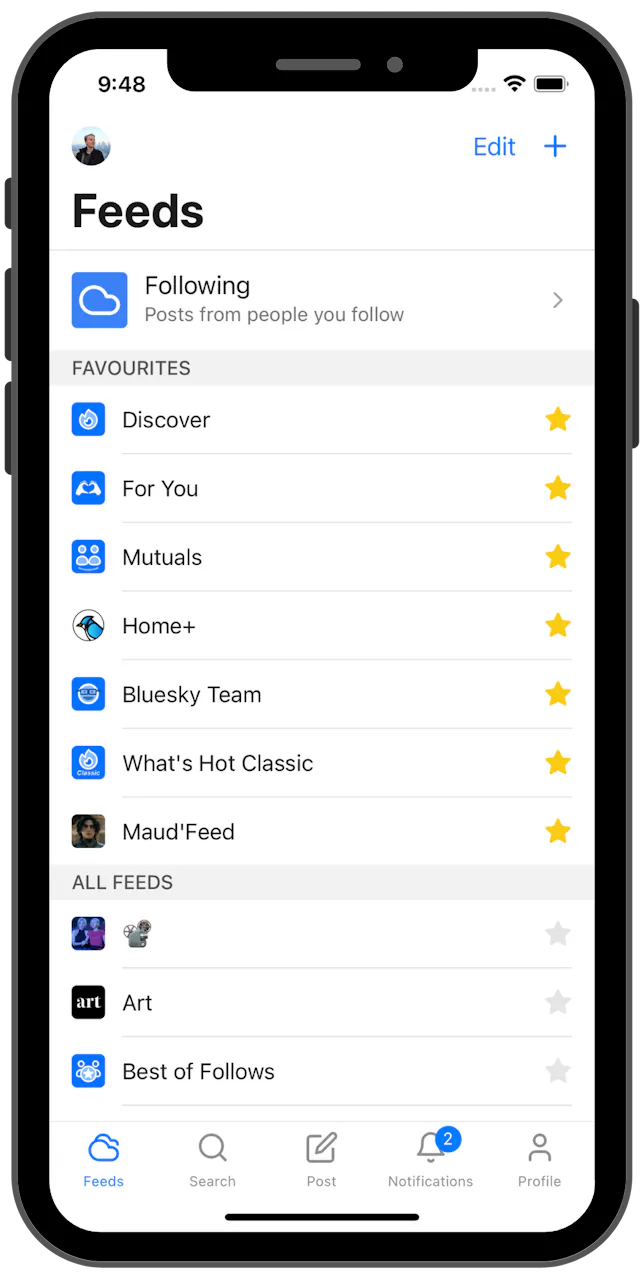Select the Feeds tab

point(103,1160)
